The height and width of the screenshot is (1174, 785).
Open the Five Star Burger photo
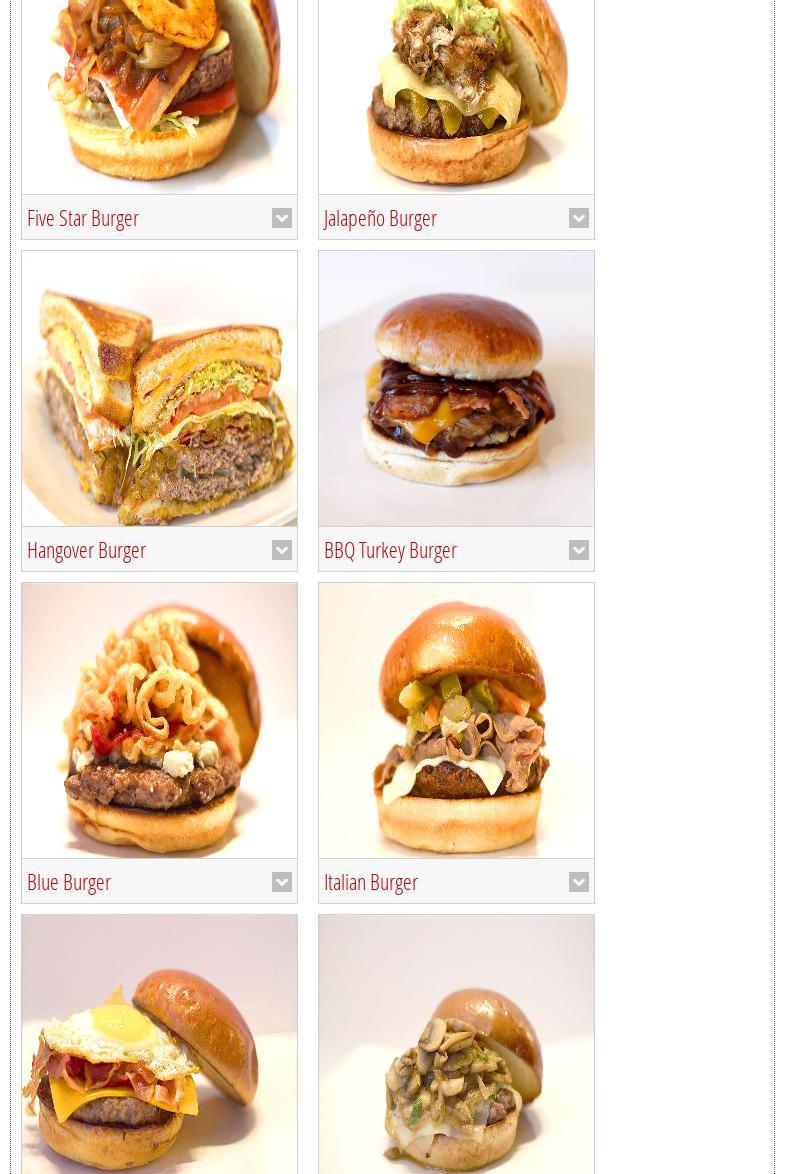[159, 95]
